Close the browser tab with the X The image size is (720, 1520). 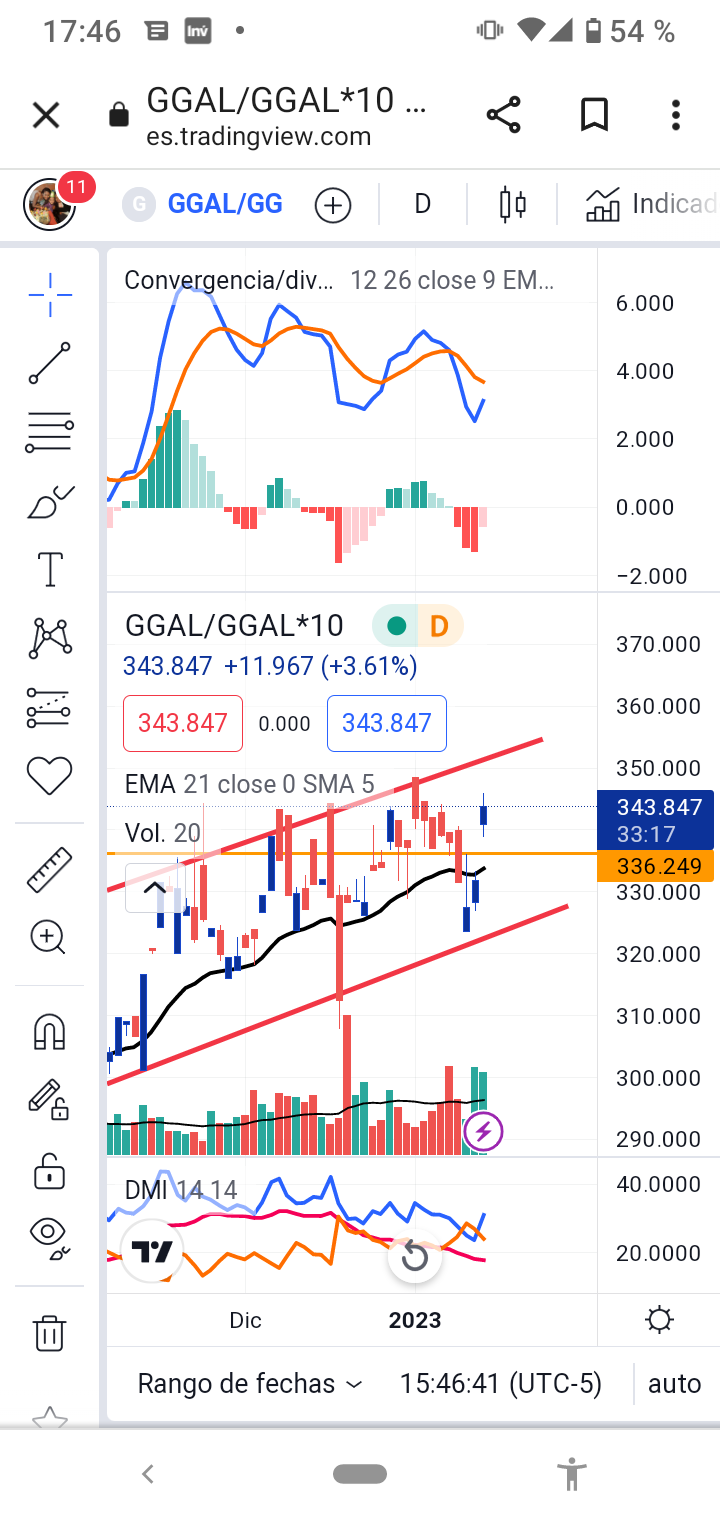point(46,116)
